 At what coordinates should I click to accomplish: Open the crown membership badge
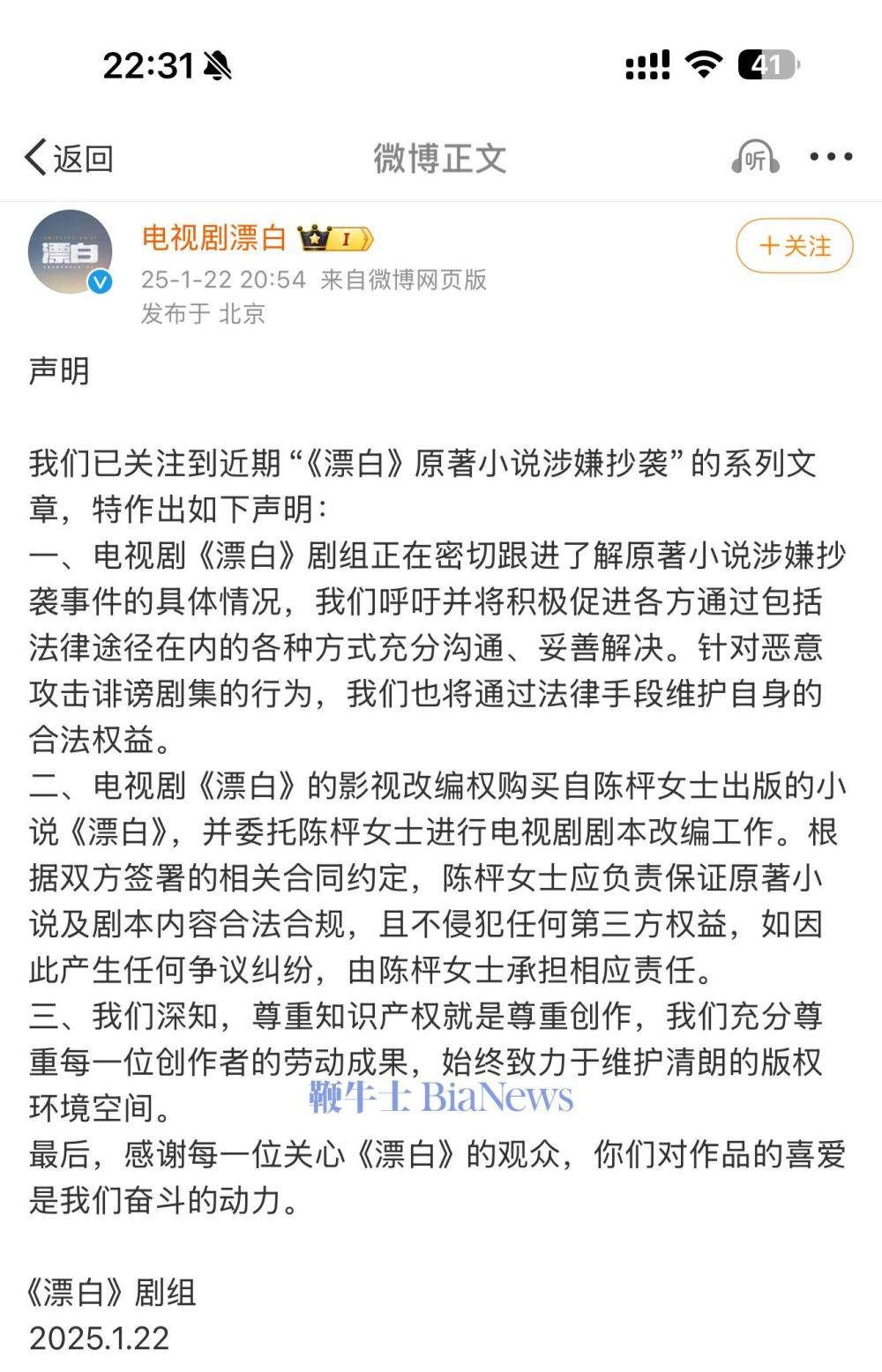point(336,239)
